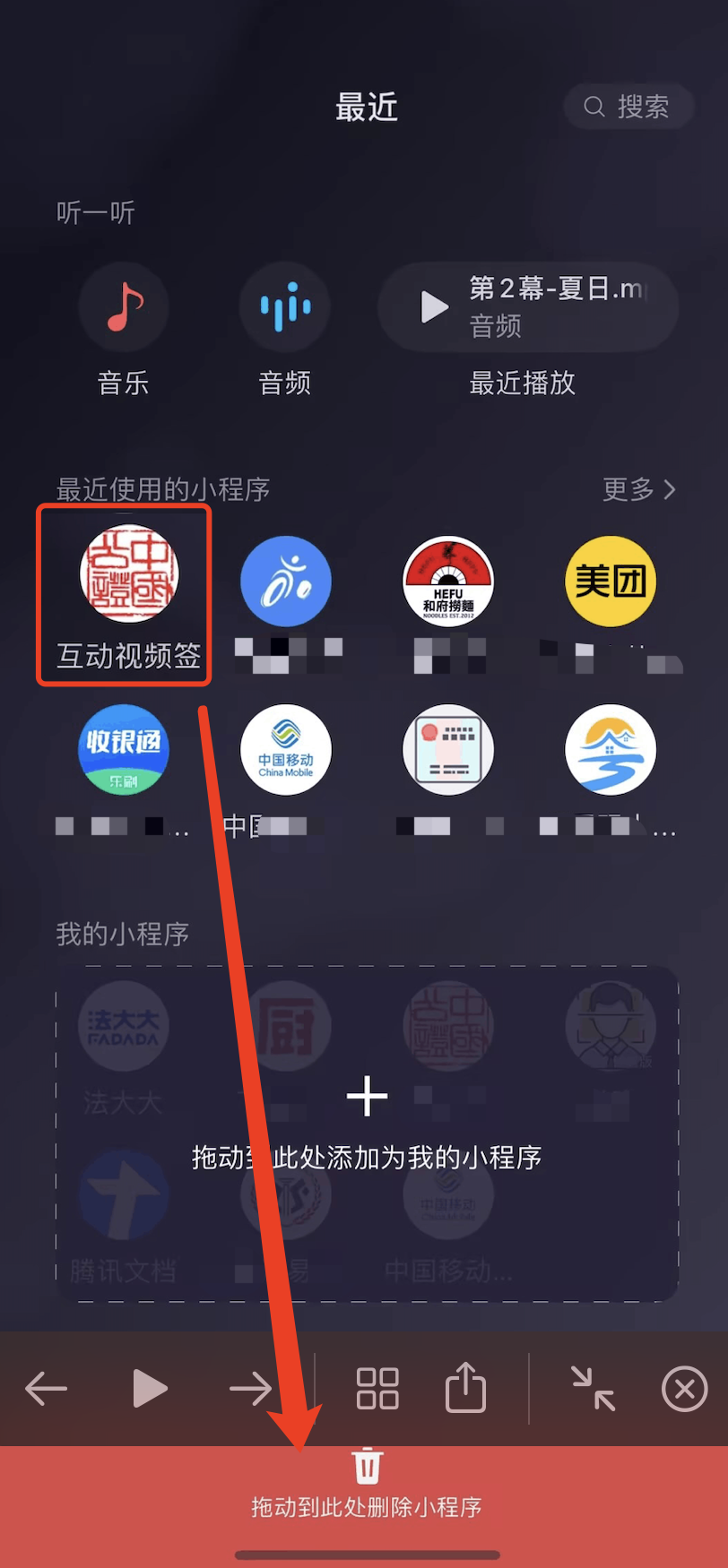Open the 音乐 music shortcut
Viewport: 728px width, 1568px height.
(x=124, y=307)
